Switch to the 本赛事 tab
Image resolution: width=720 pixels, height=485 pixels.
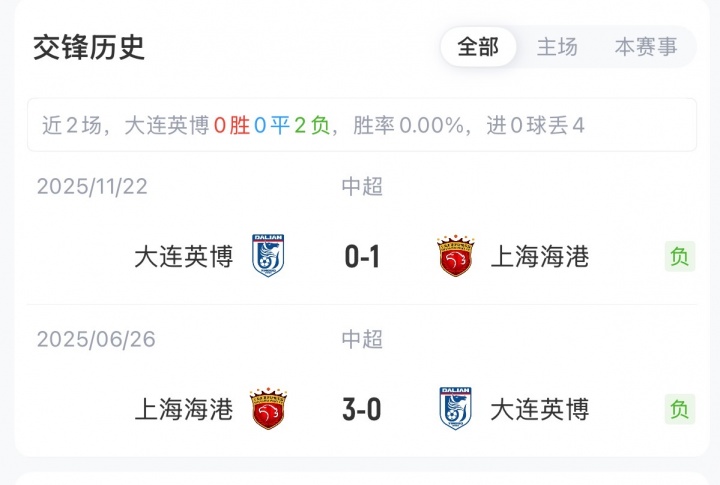coord(645,47)
